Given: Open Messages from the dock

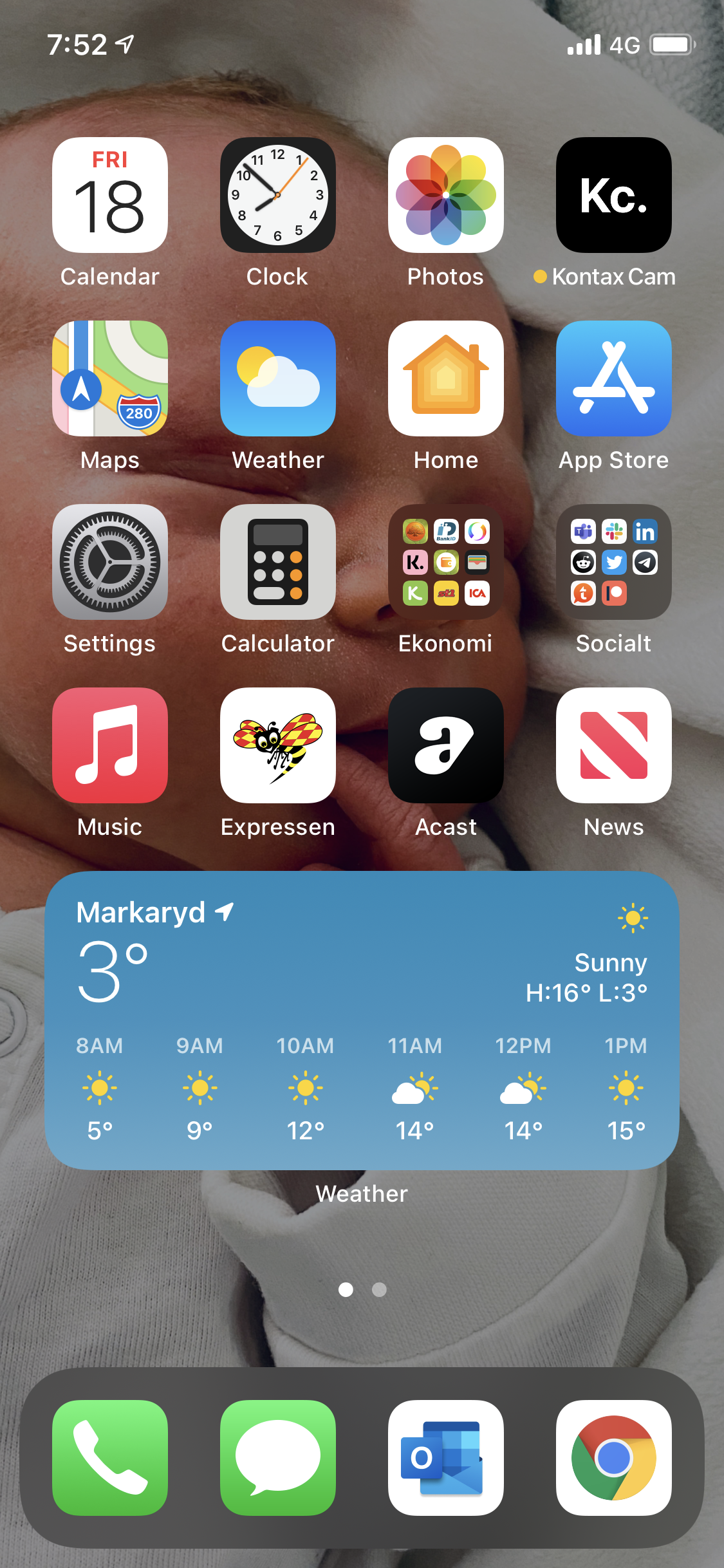Looking at the screenshot, I should (278, 1458).
